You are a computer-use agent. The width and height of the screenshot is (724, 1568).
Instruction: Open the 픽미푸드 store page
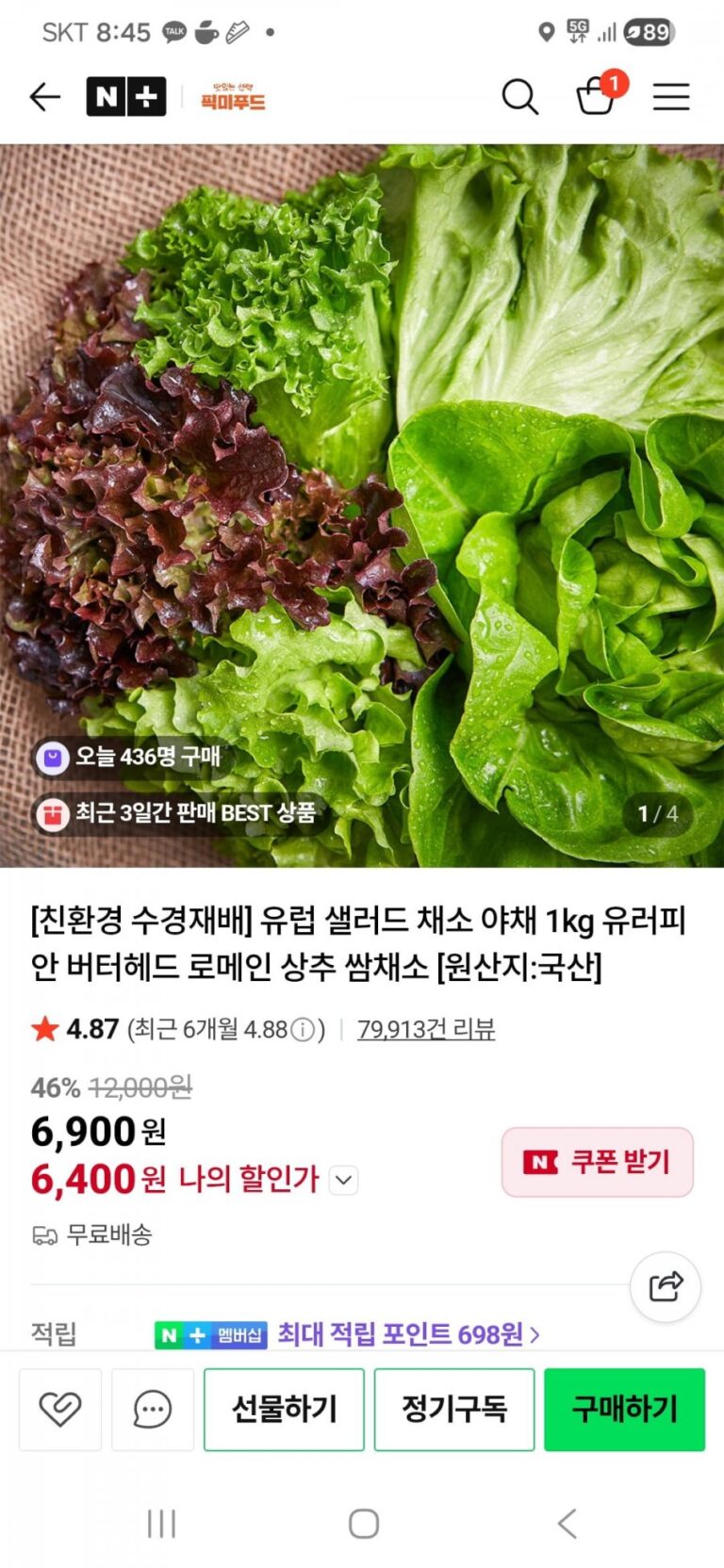(233, 97)
